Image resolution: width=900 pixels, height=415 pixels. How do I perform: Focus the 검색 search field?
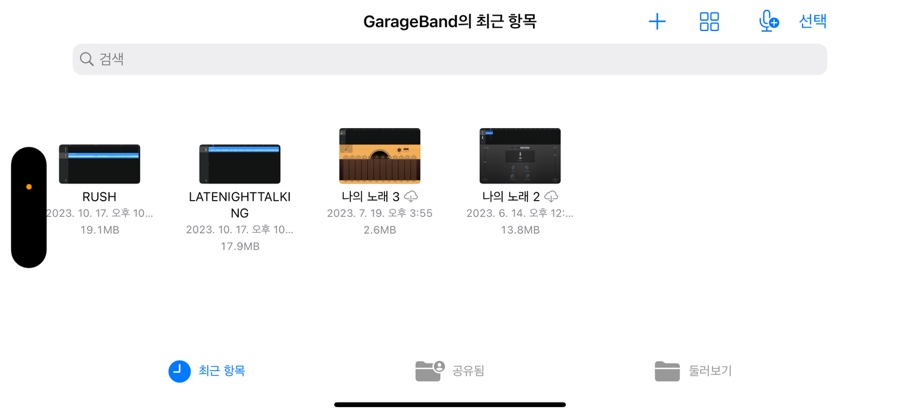coord(450,59)
